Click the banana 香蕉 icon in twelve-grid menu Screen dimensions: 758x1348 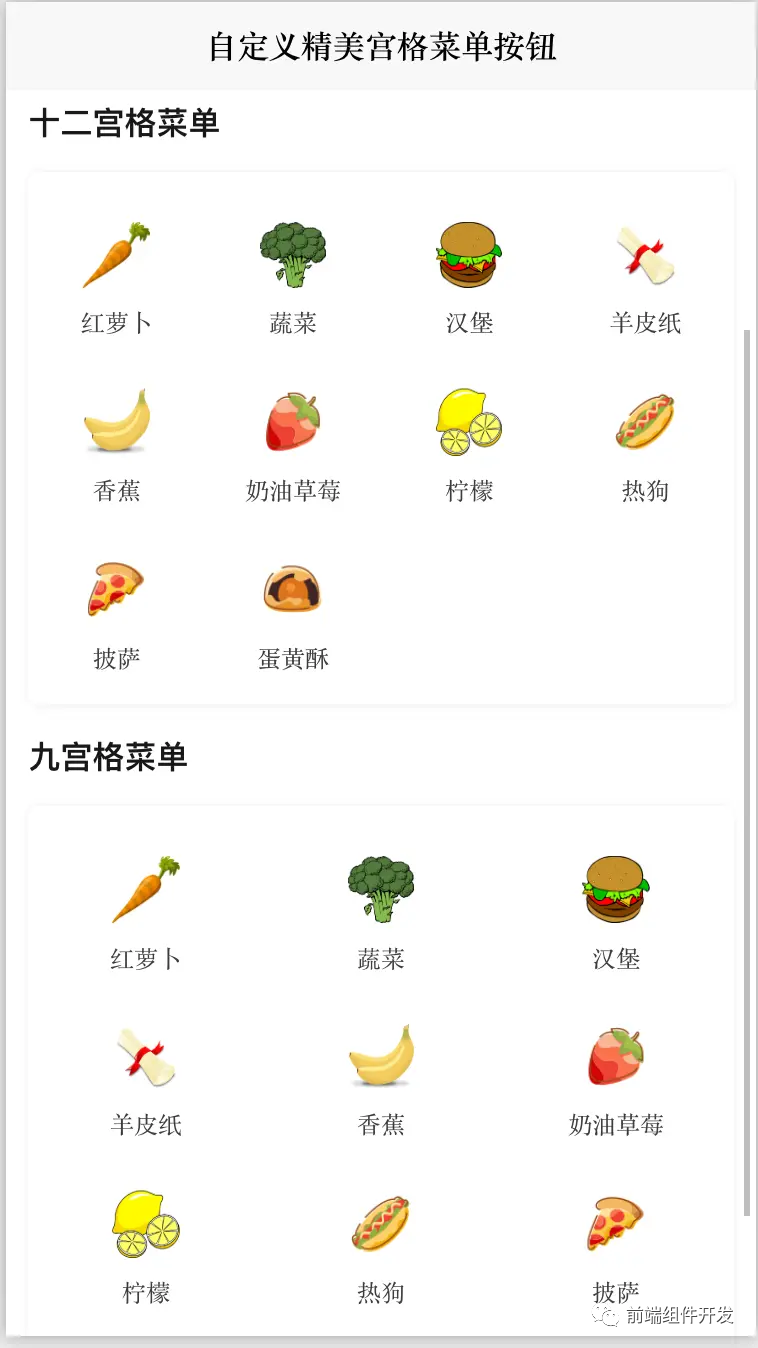coord(117,420)
